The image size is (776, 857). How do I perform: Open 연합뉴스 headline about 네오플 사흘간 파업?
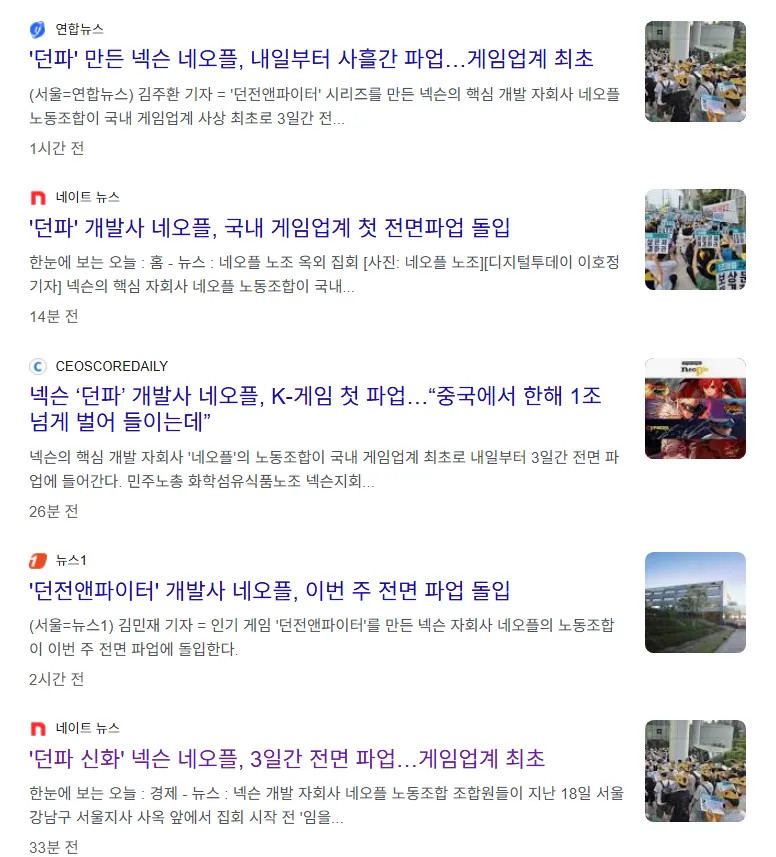tap(311, 59)
